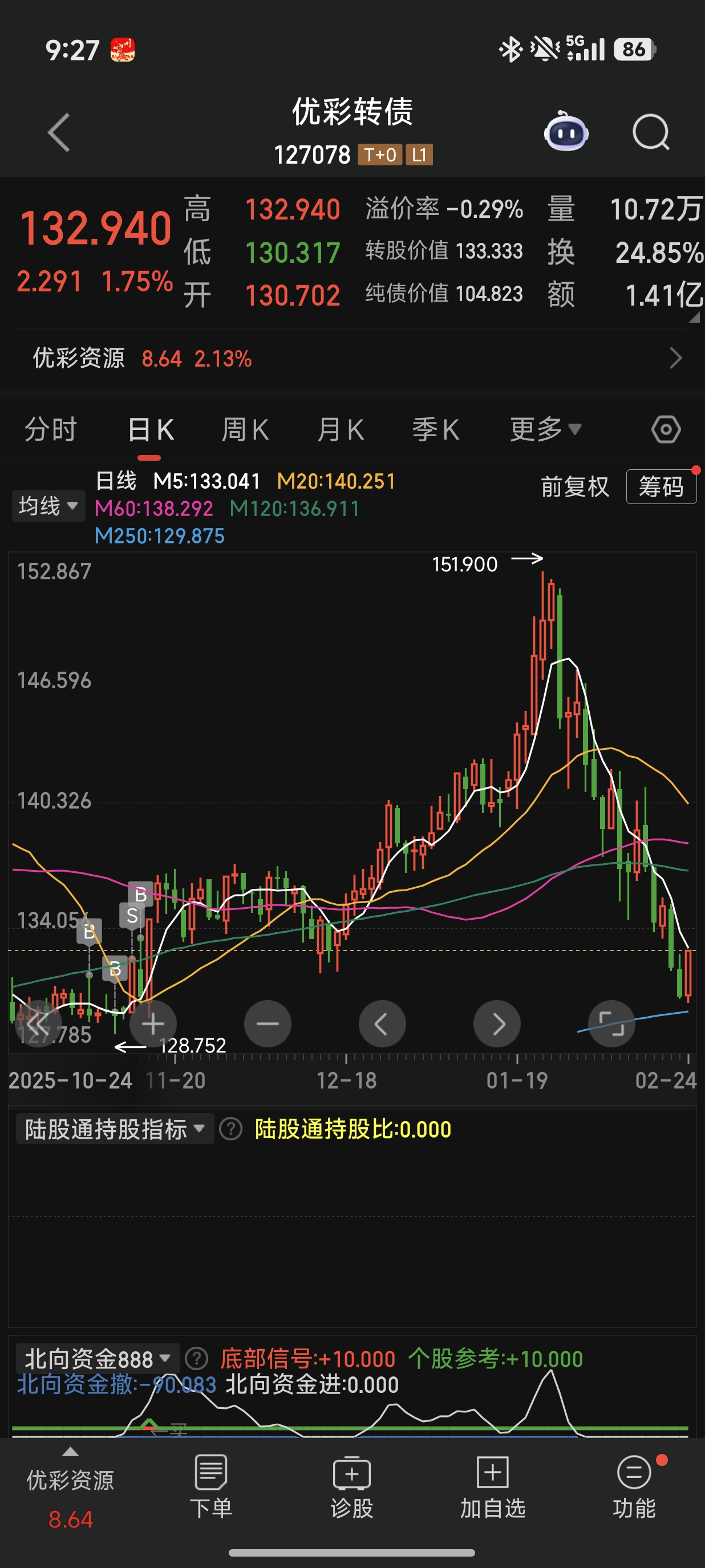Open chart settings hexagon icon
Viewport: 705px width, 1568px height.
pyautogui.click(x=666, y=430)
